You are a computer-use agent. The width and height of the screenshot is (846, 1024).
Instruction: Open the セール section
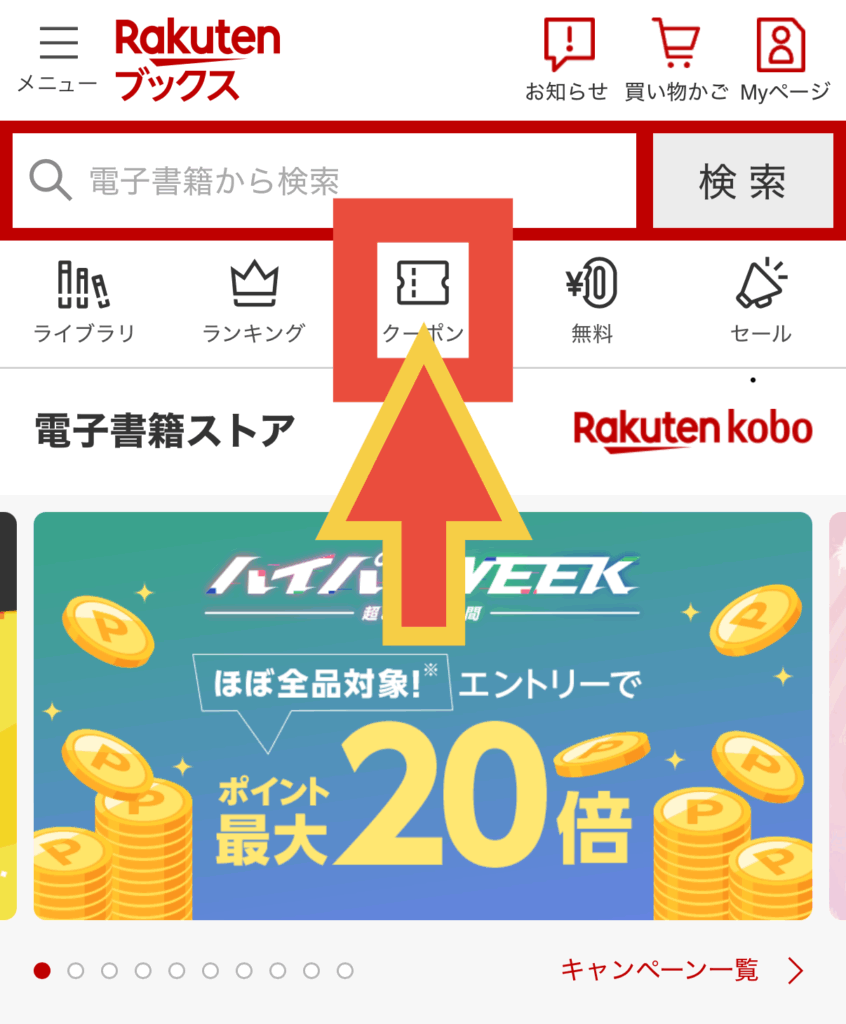coord(761,302)
